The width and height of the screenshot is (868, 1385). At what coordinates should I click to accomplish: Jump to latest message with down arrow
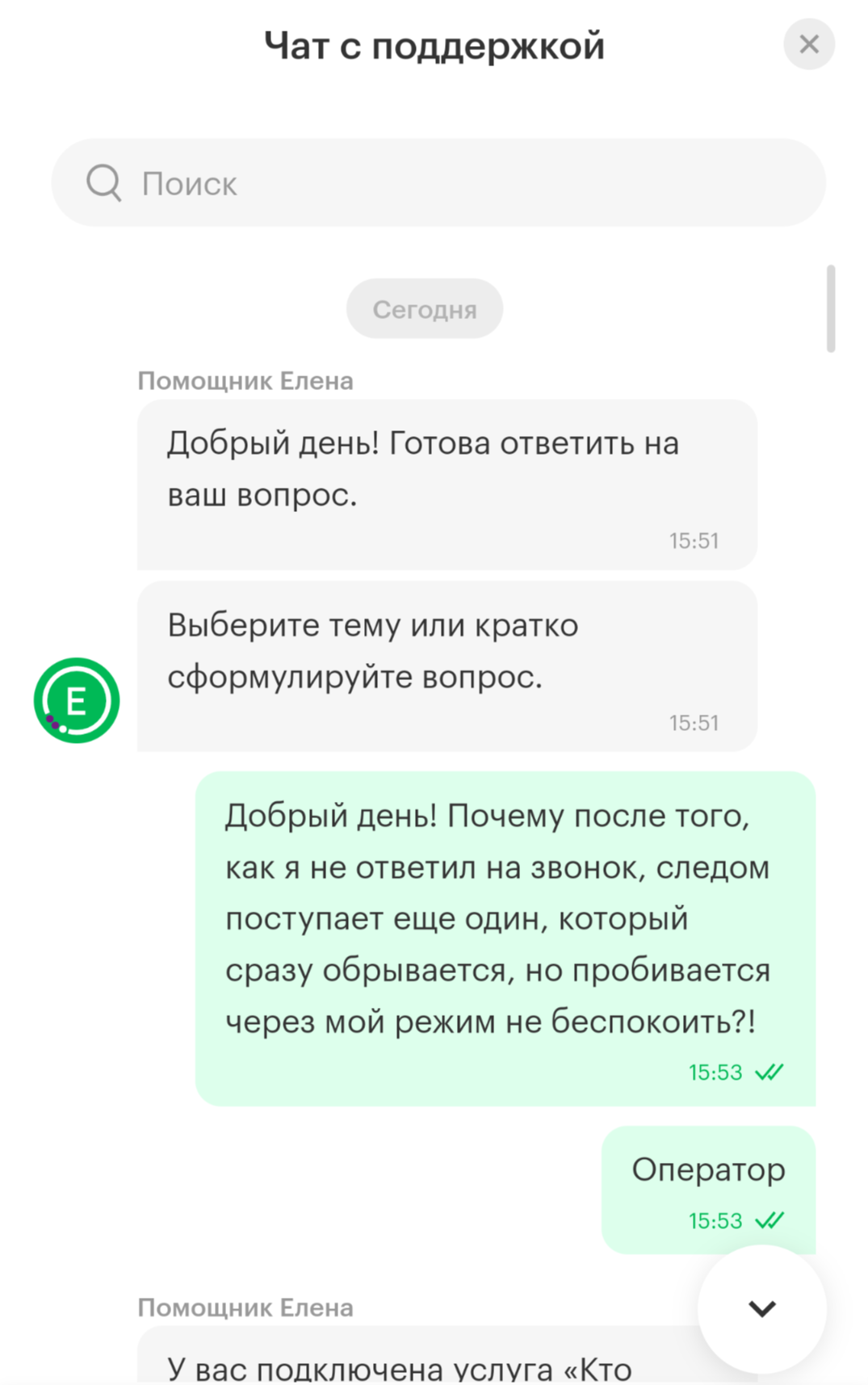[x=762, y=1308]
